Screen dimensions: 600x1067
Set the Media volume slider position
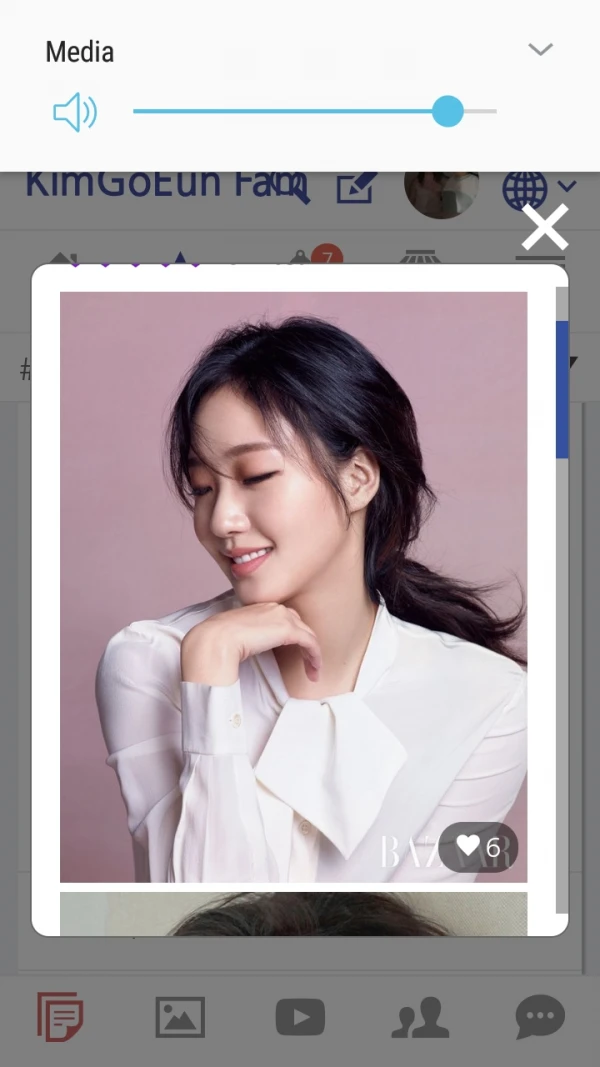(448, 111)
